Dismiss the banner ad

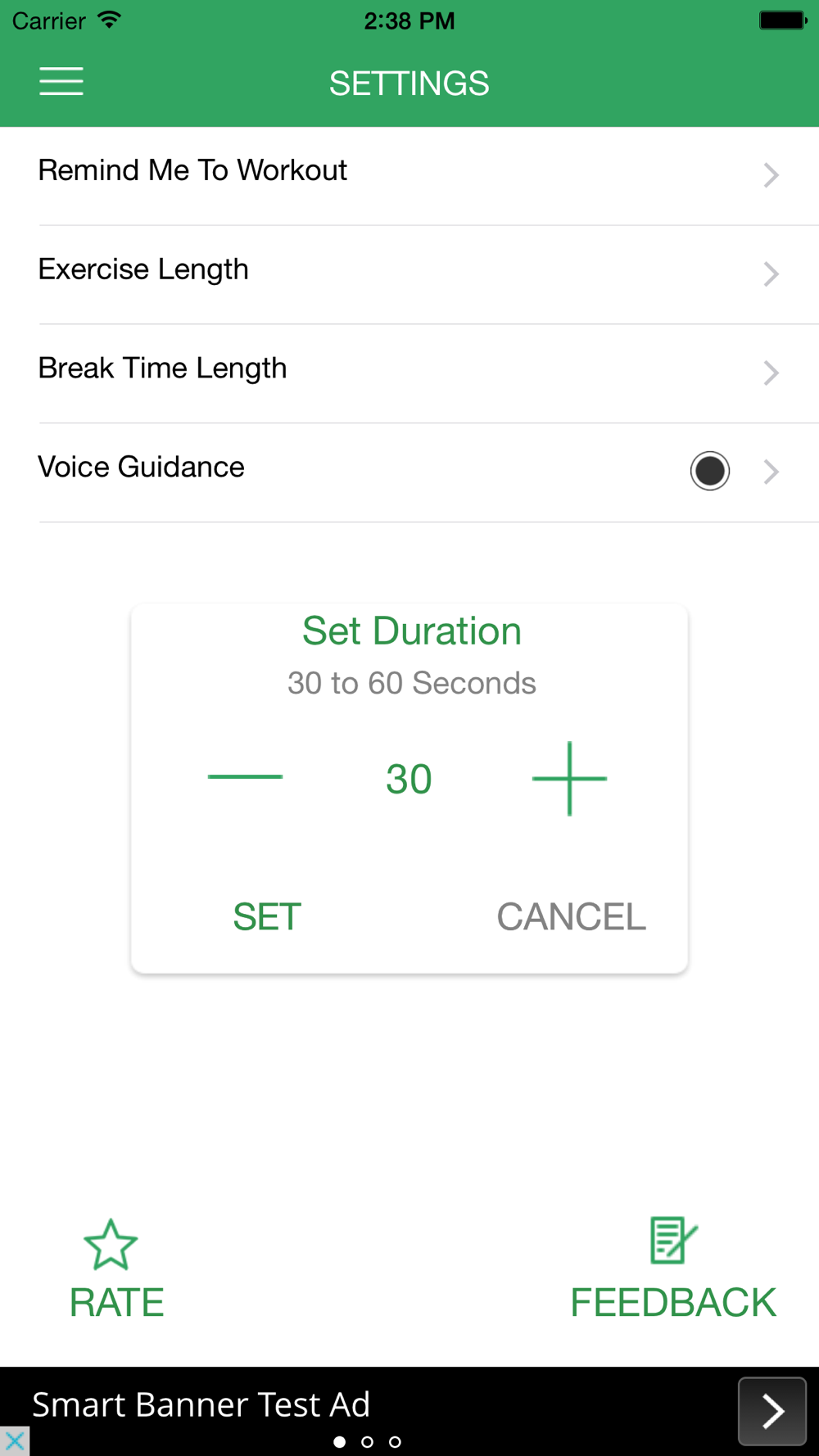(x=15, y=1441)
